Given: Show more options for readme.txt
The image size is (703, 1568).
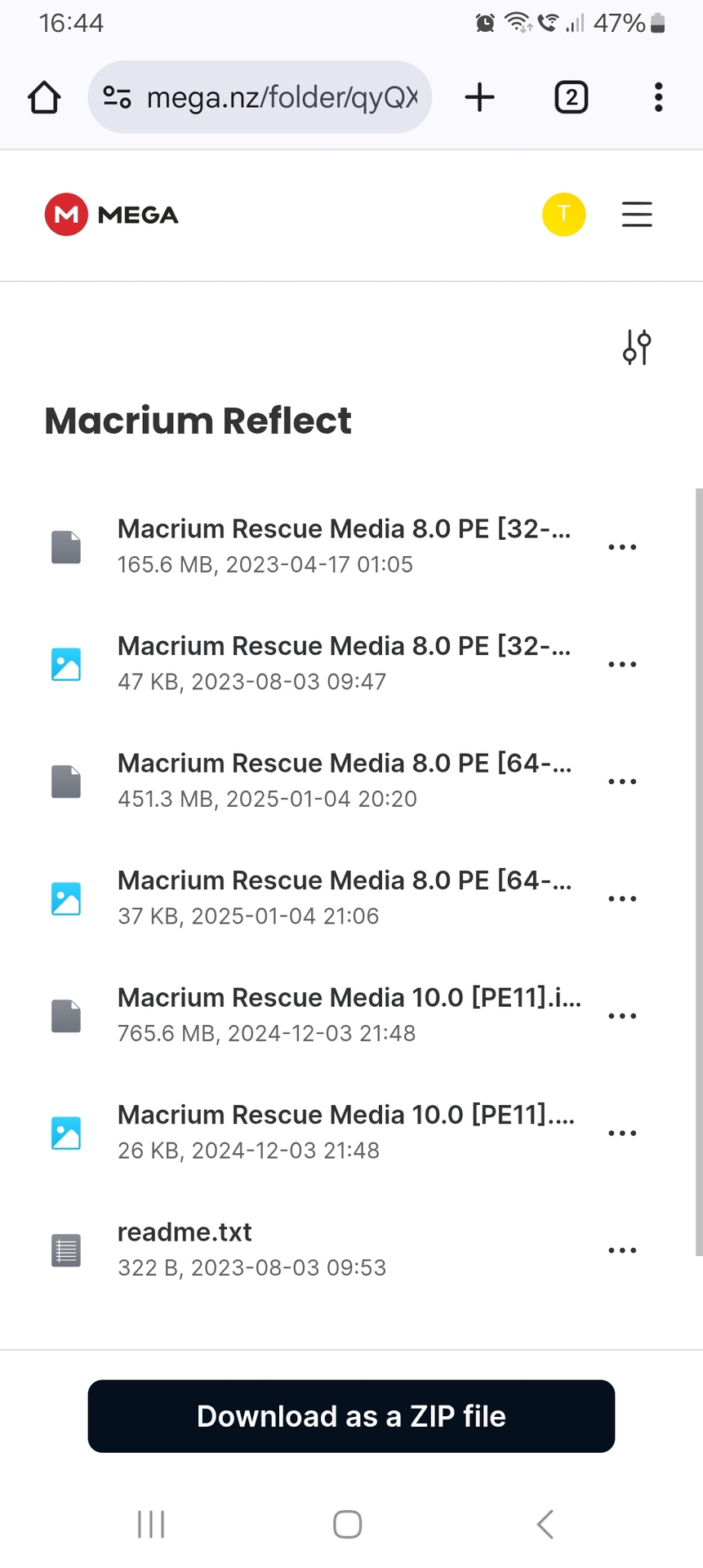Looking at the screenshot, I should click(622, 1250).
